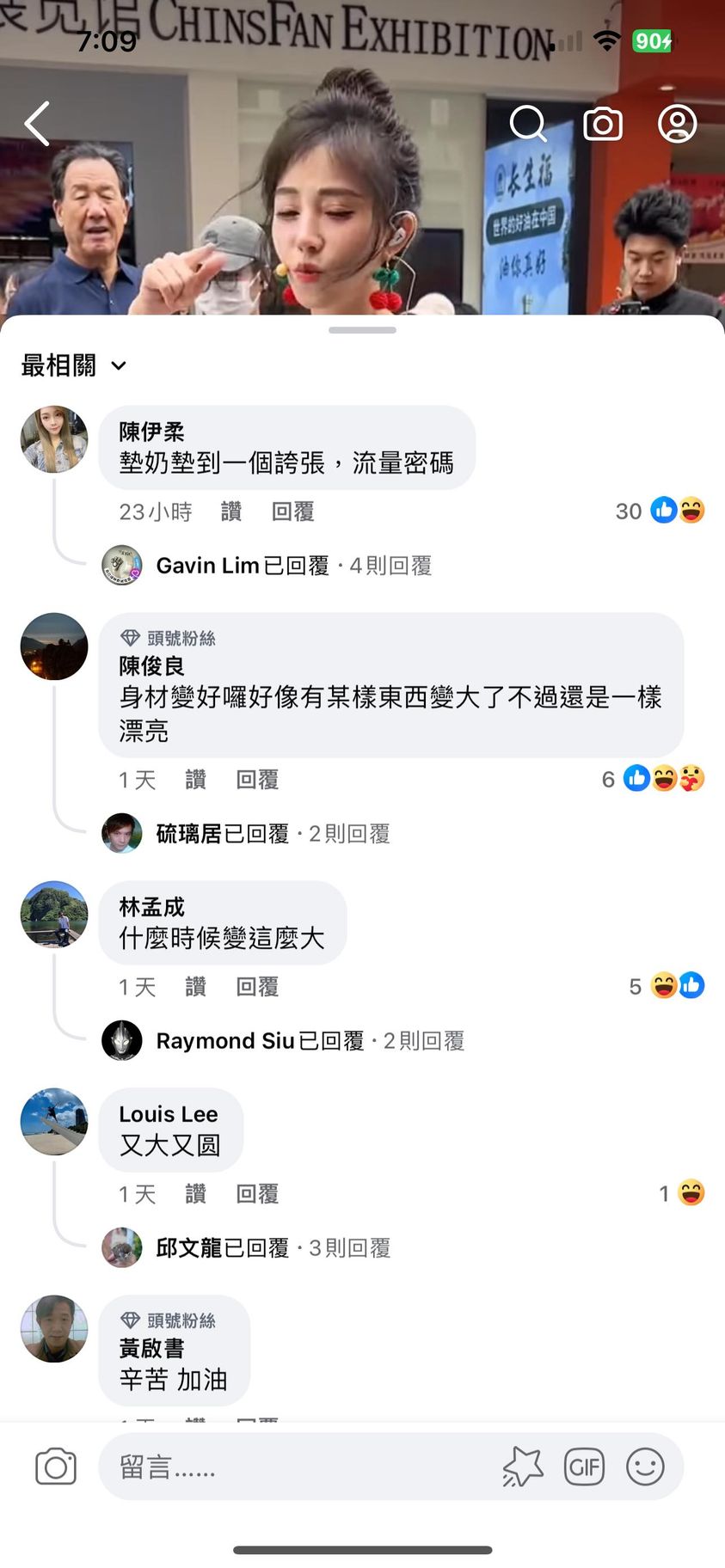Go back using the top-left arrow
Image resolution: width=725 pixels, height=1568 pixels.
(38, 124)
